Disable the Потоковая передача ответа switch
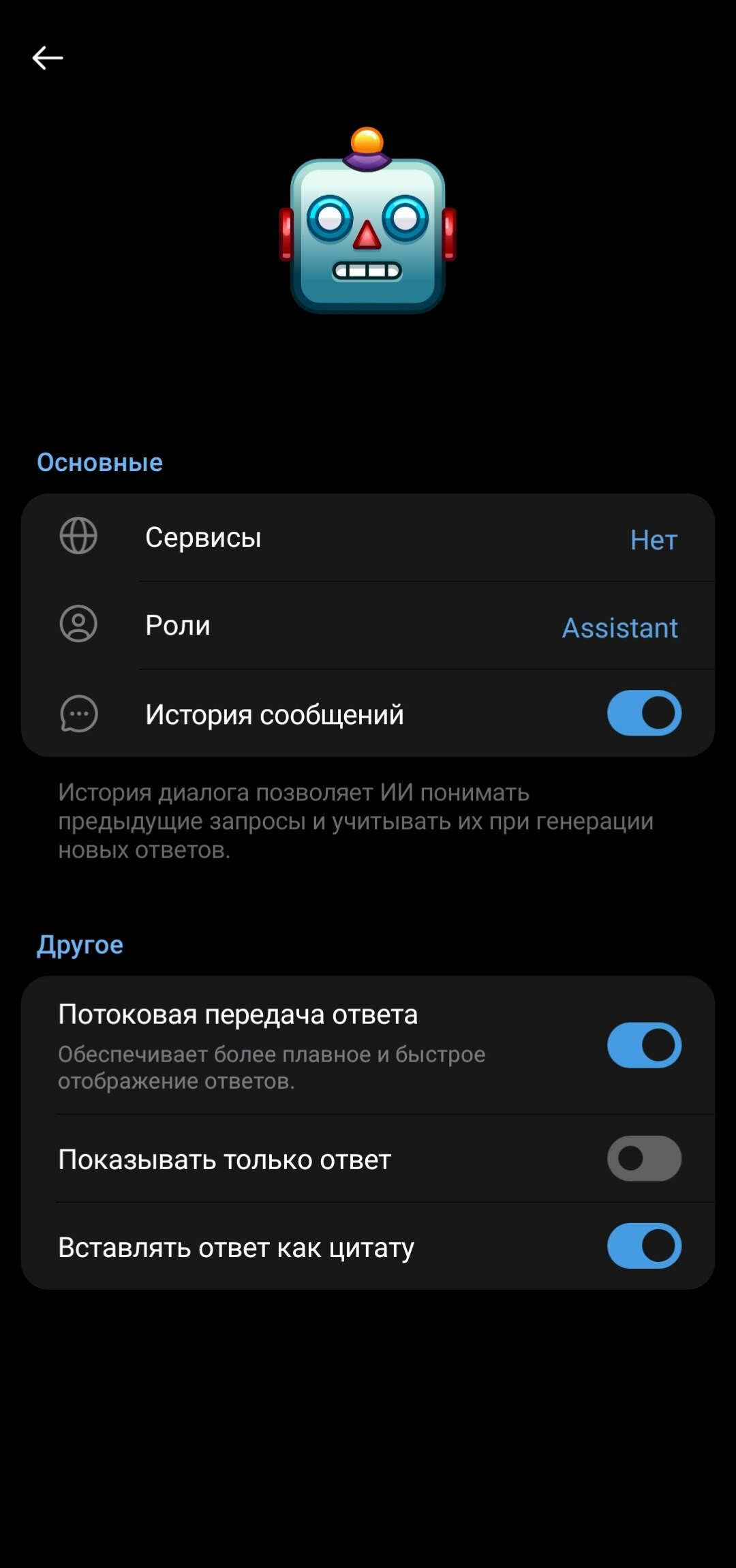 643,1045
